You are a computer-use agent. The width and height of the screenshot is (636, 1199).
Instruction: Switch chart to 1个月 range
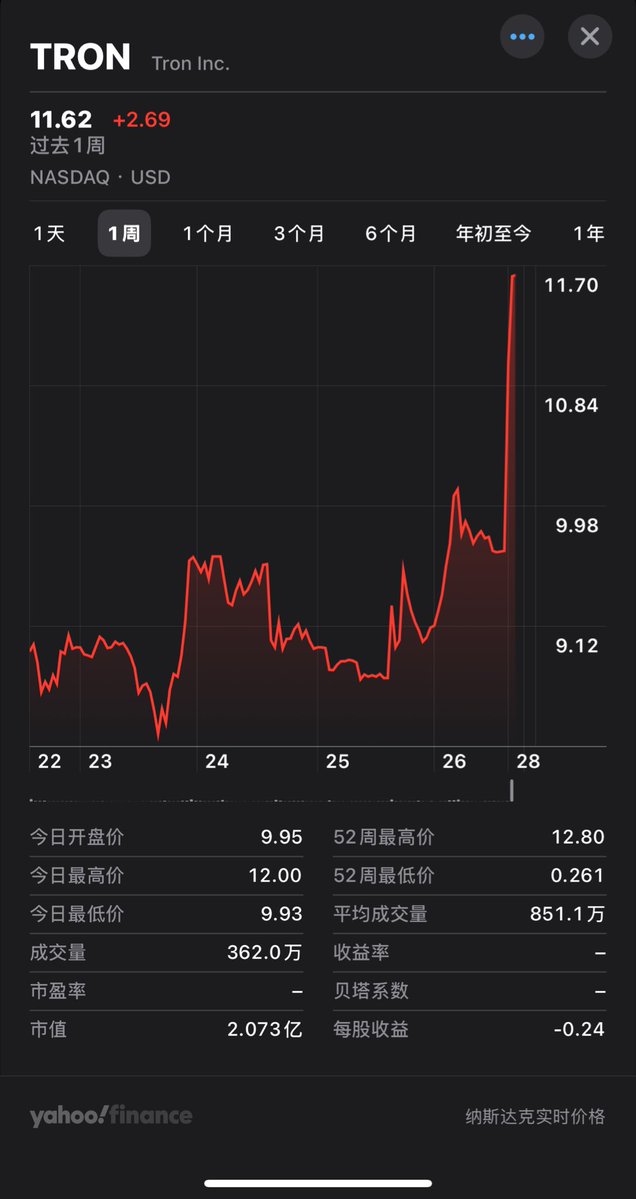208,233
